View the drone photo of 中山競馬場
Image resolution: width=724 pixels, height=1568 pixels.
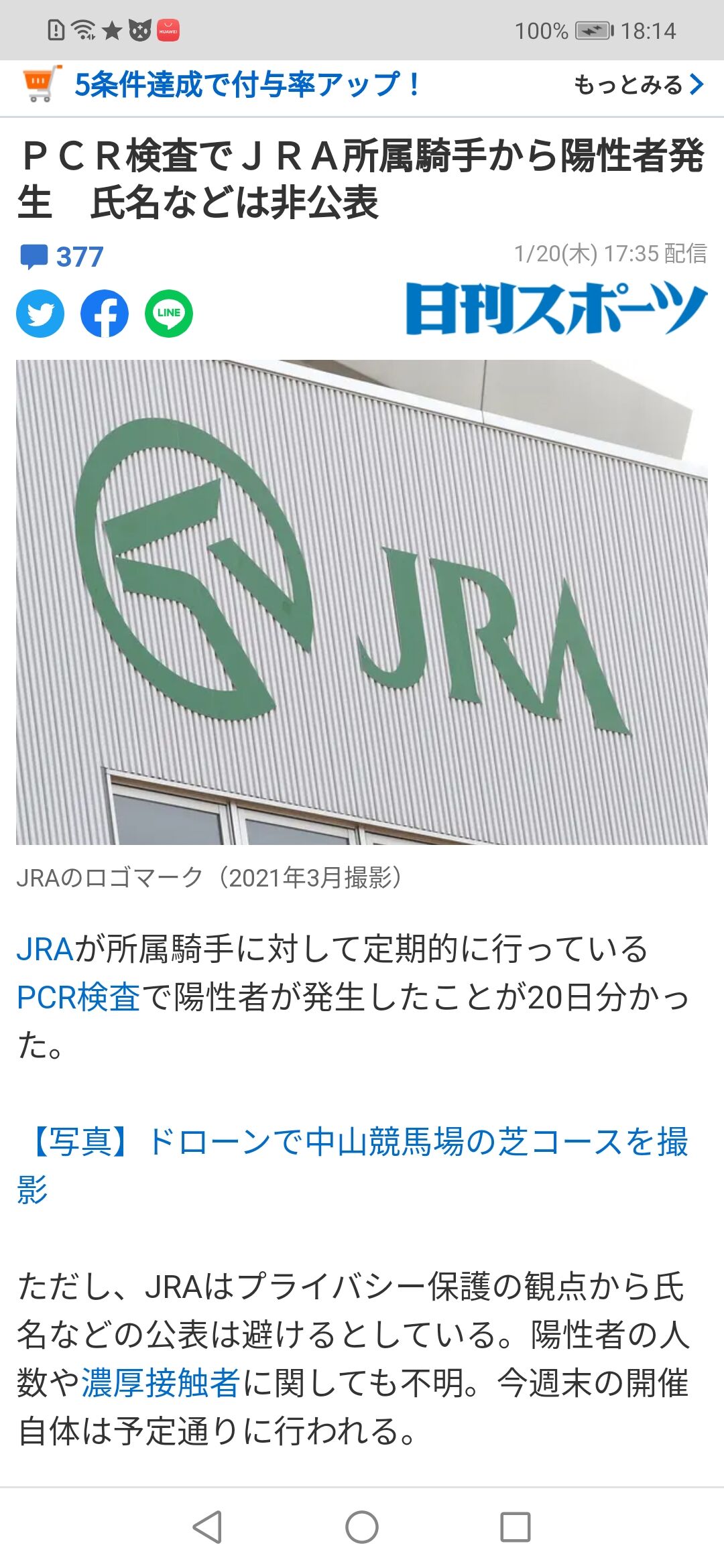pos(362,1139)
